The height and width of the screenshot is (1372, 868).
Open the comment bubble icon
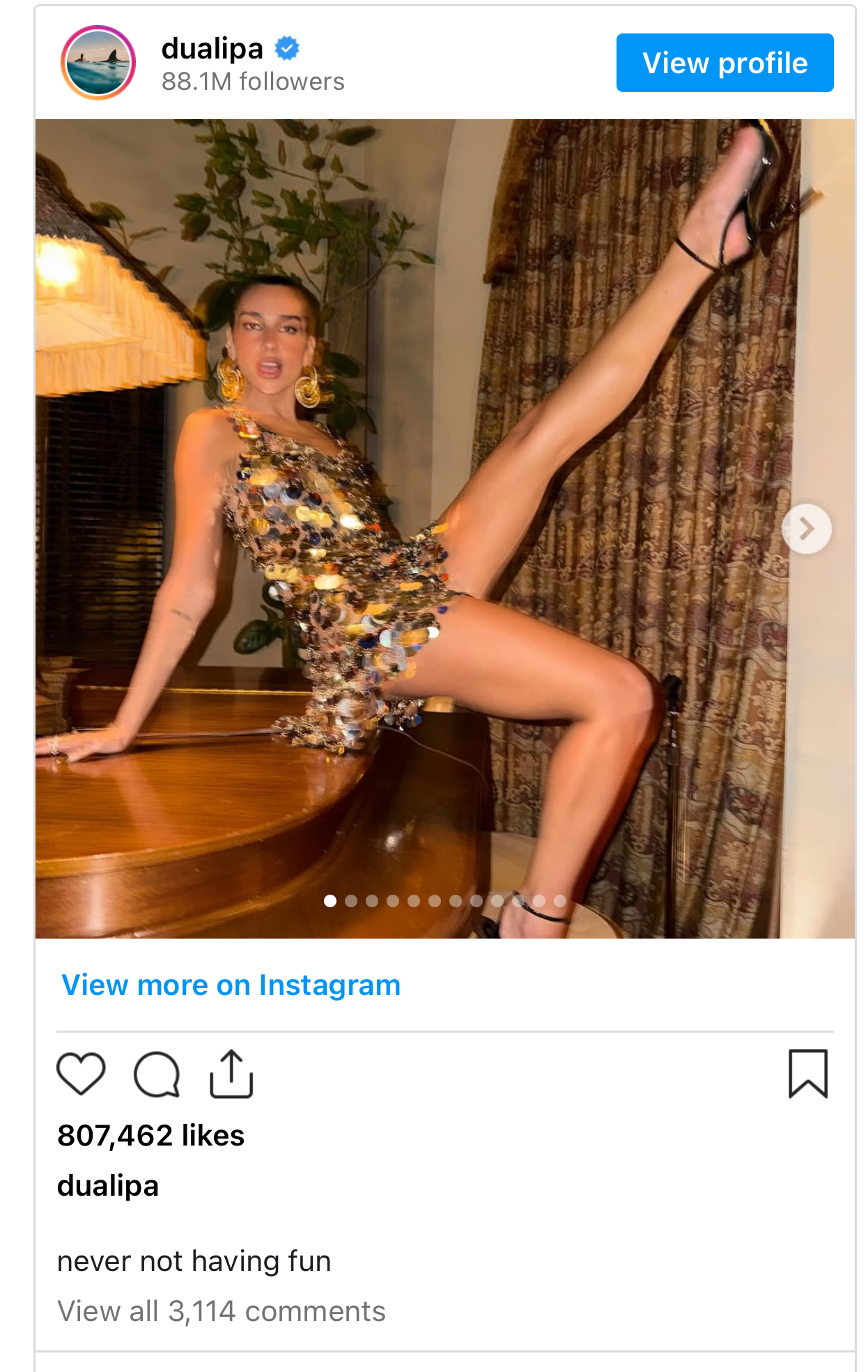[x=157, y=1074]
